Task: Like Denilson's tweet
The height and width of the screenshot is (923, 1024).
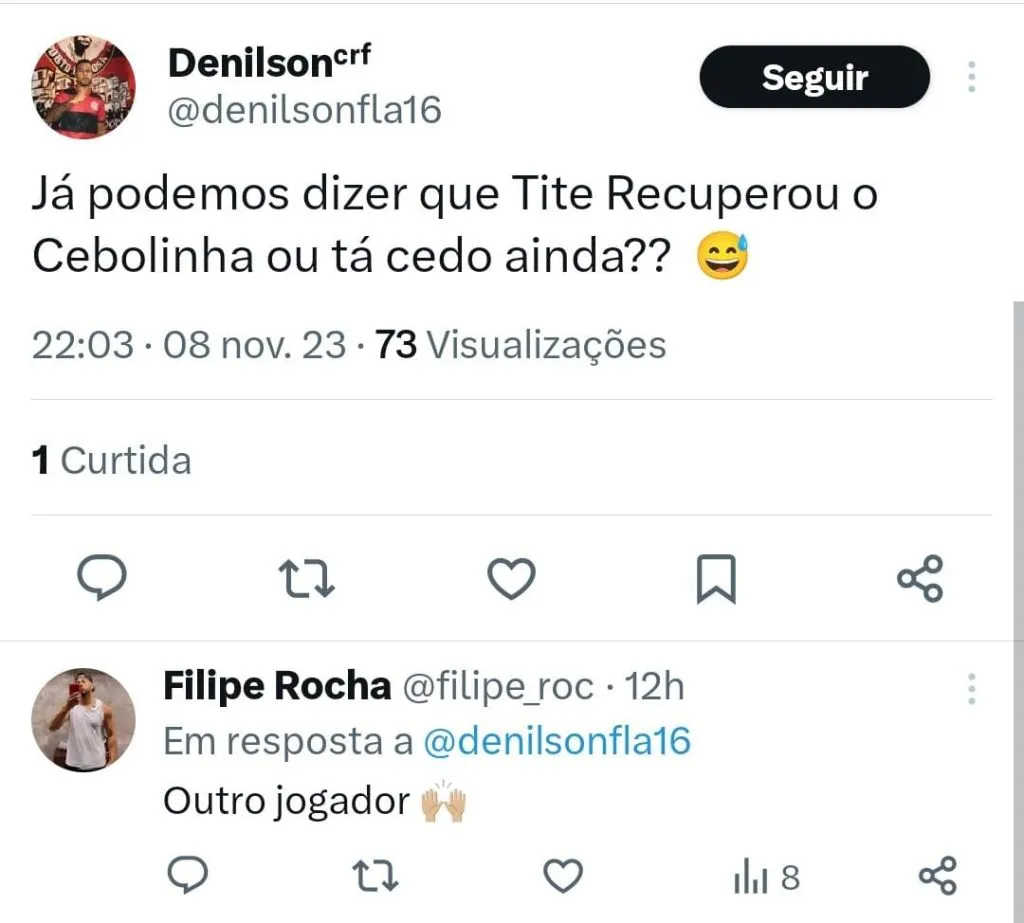Action: (512, 579)
